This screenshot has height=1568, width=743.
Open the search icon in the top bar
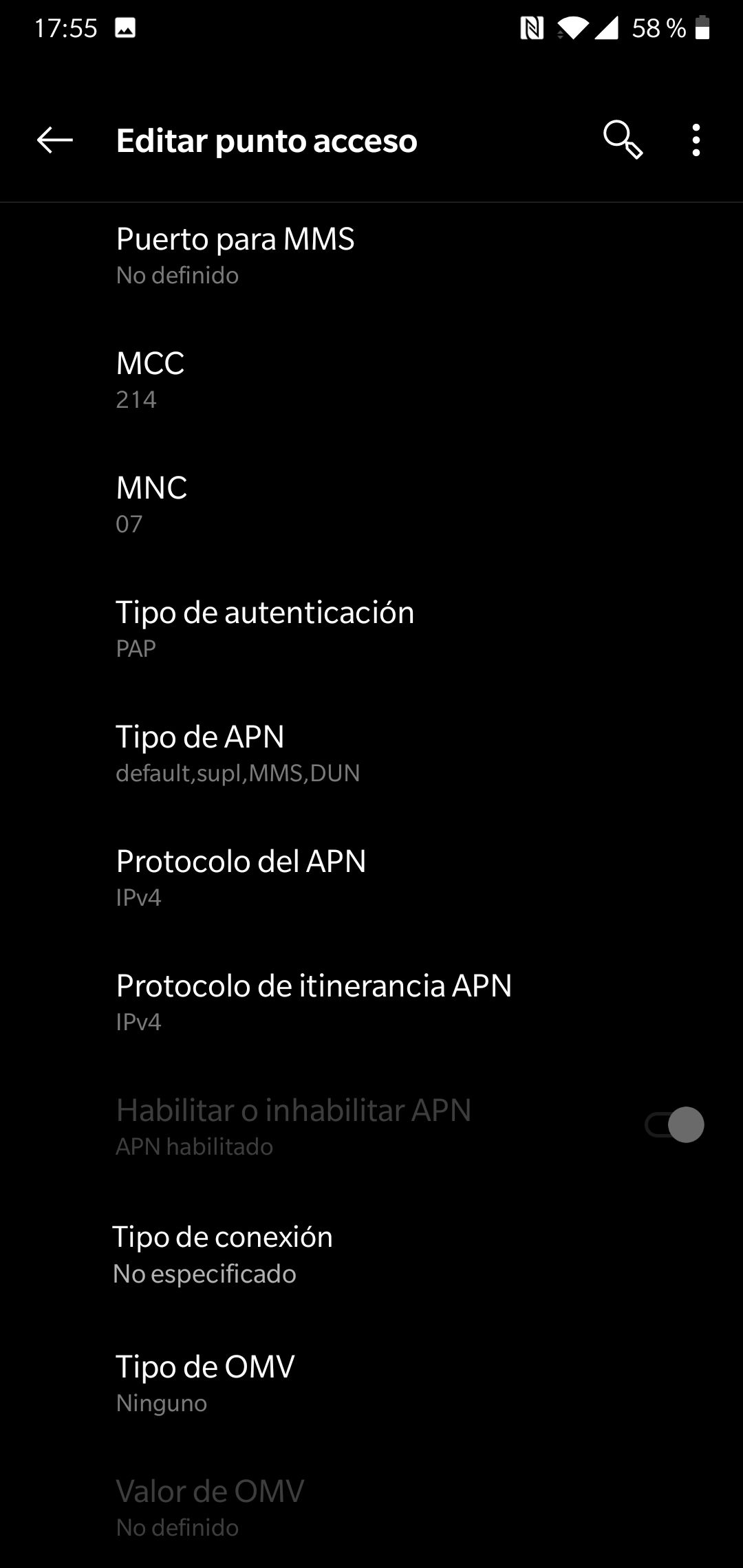623,140
